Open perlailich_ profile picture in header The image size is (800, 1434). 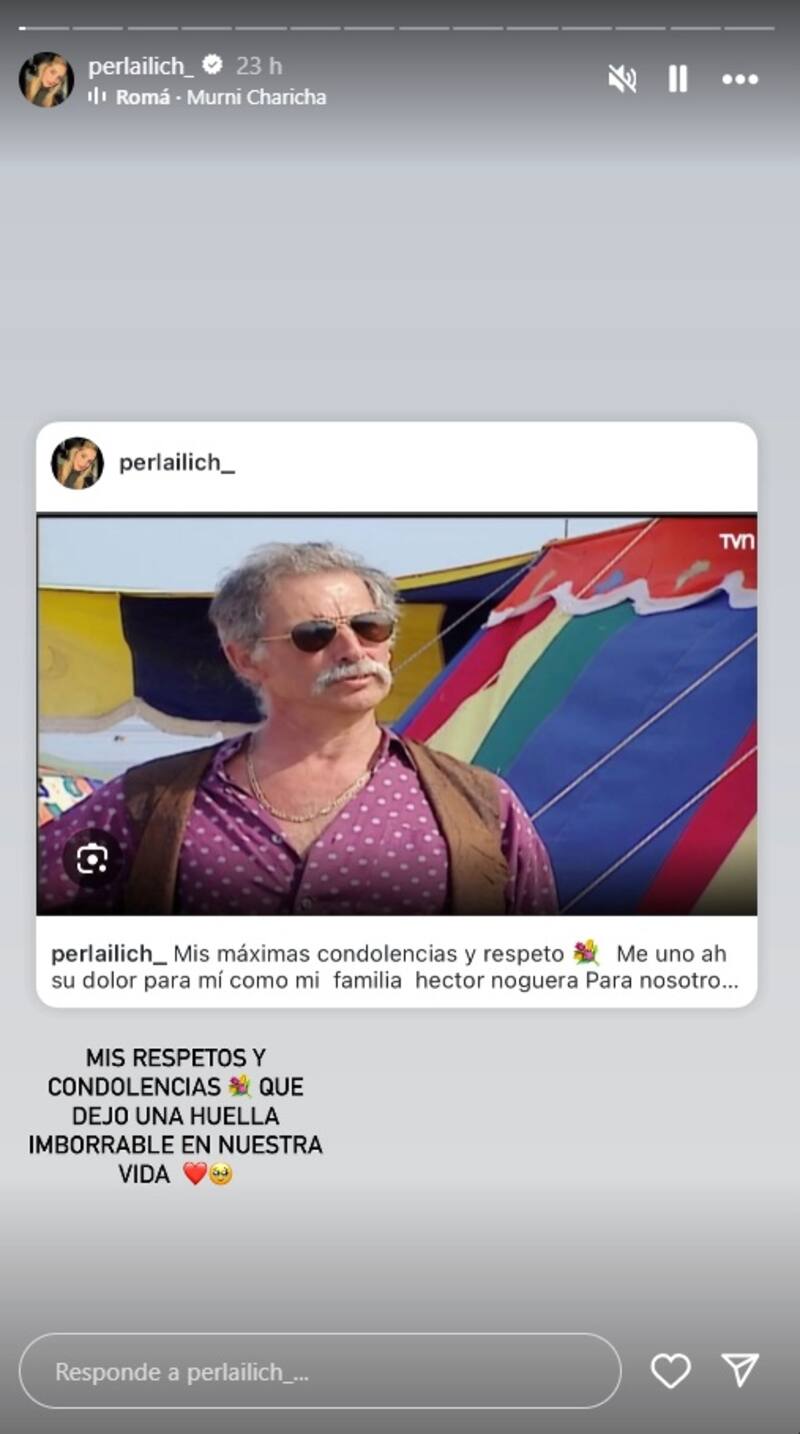point(46,80)
